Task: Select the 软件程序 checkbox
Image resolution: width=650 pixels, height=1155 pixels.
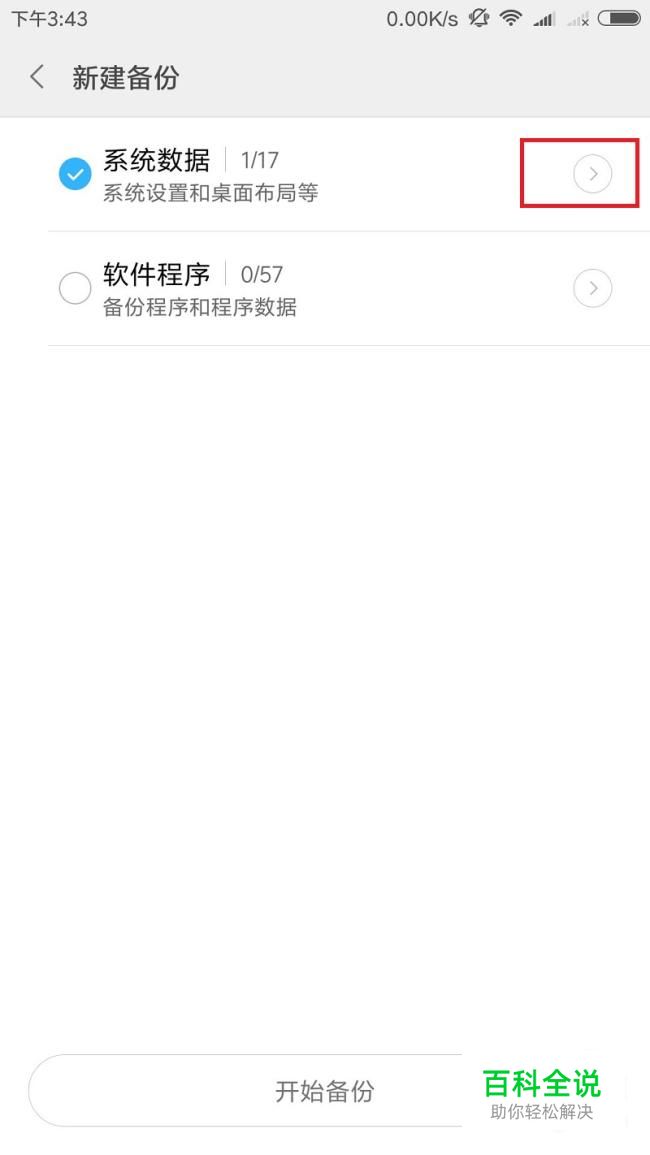Action: coord(75,289)
